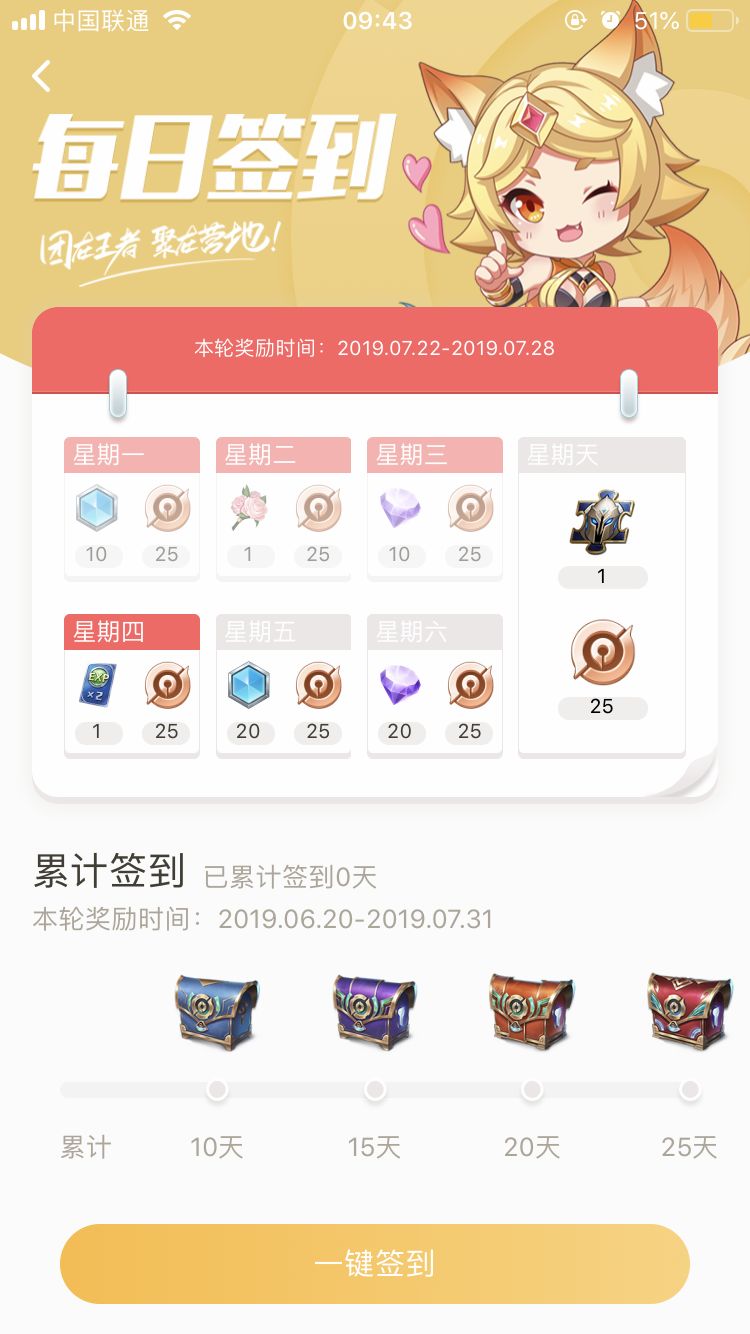Open the 25天 cumulative reward chest
The image size is (750, 1334).
[689, 1011]
